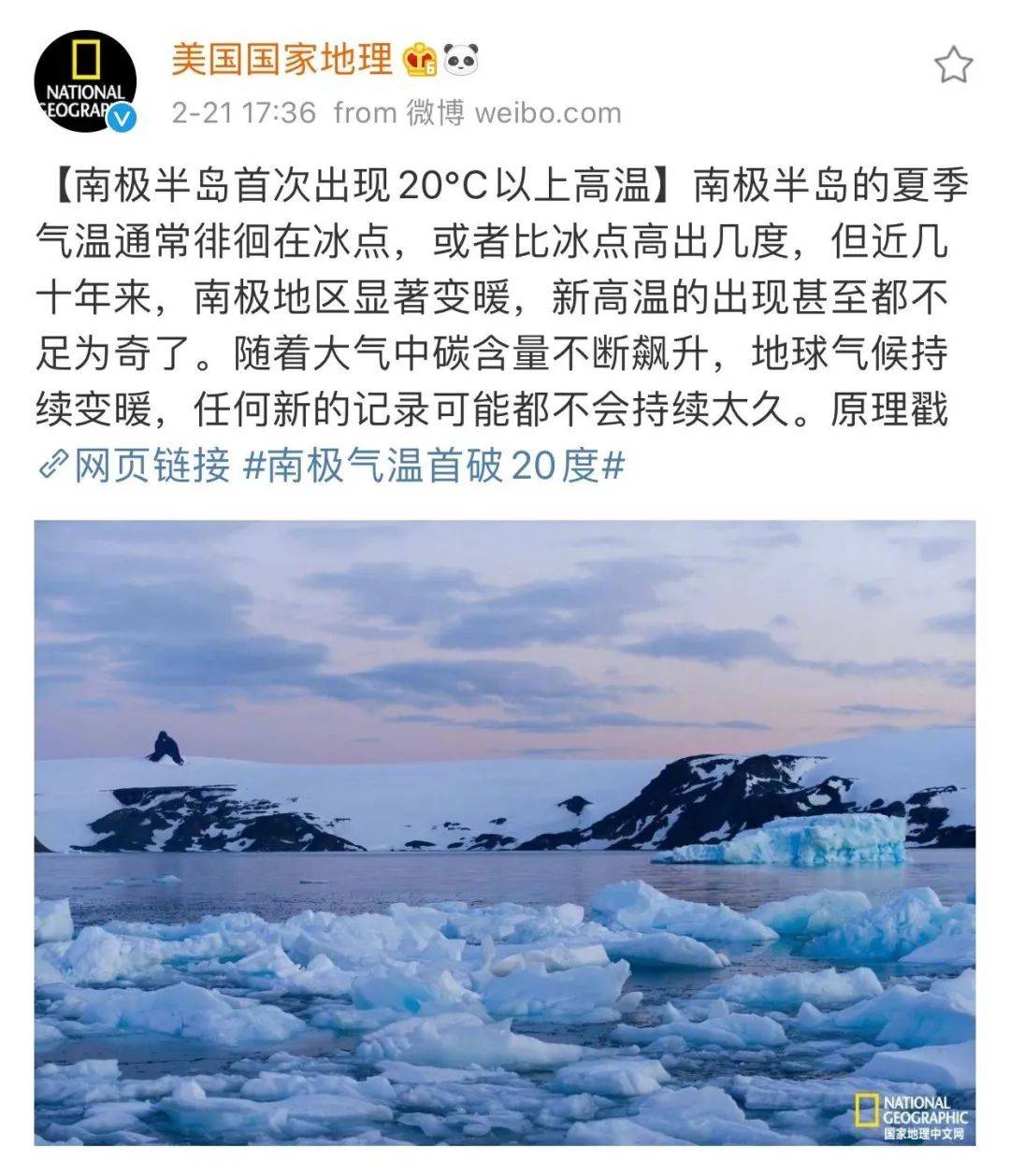
Task: Open the 美国国家地理 profile avatar
Action: pos(85,83)
